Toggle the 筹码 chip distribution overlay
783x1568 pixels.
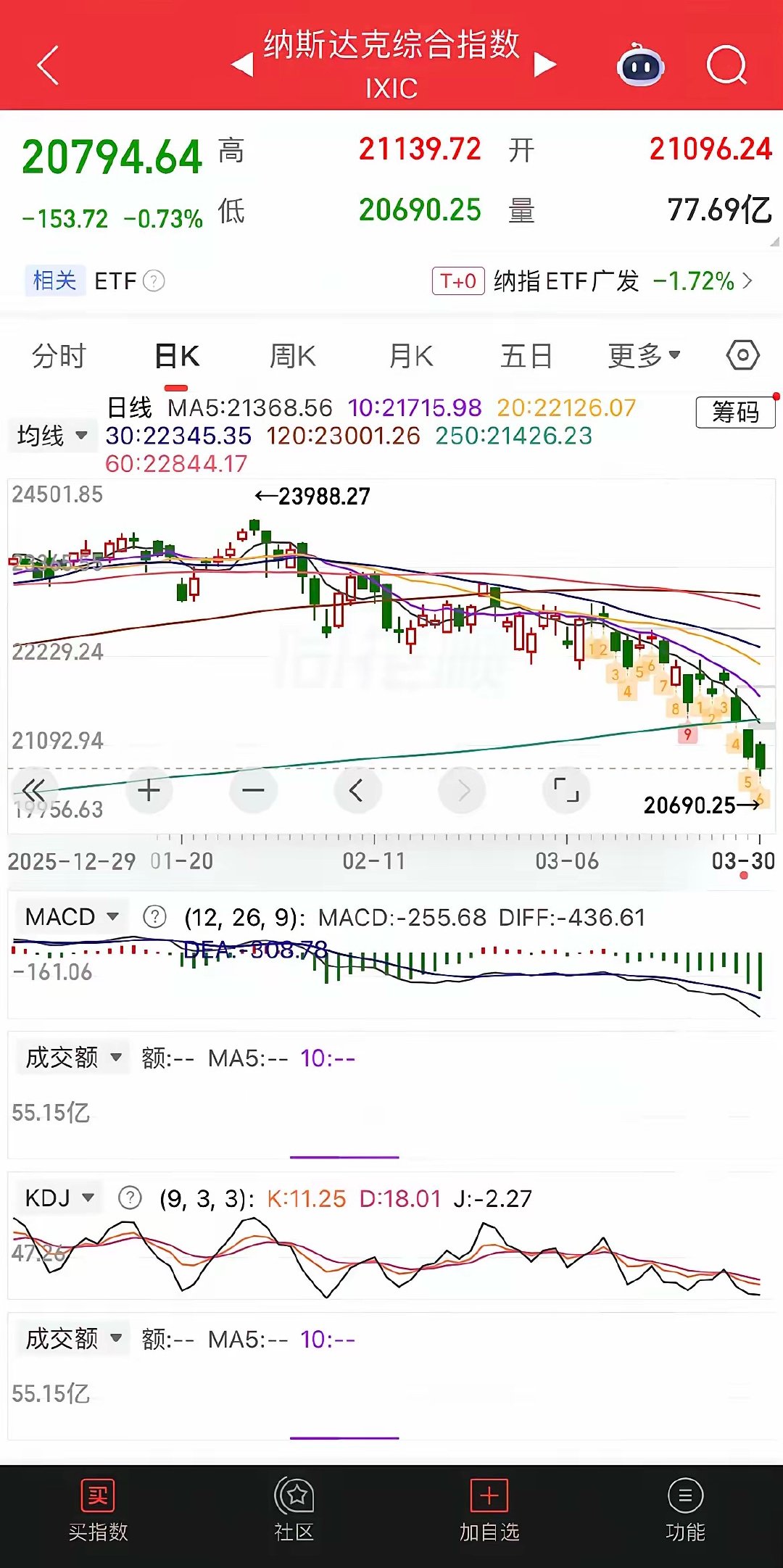click(735, 412)
